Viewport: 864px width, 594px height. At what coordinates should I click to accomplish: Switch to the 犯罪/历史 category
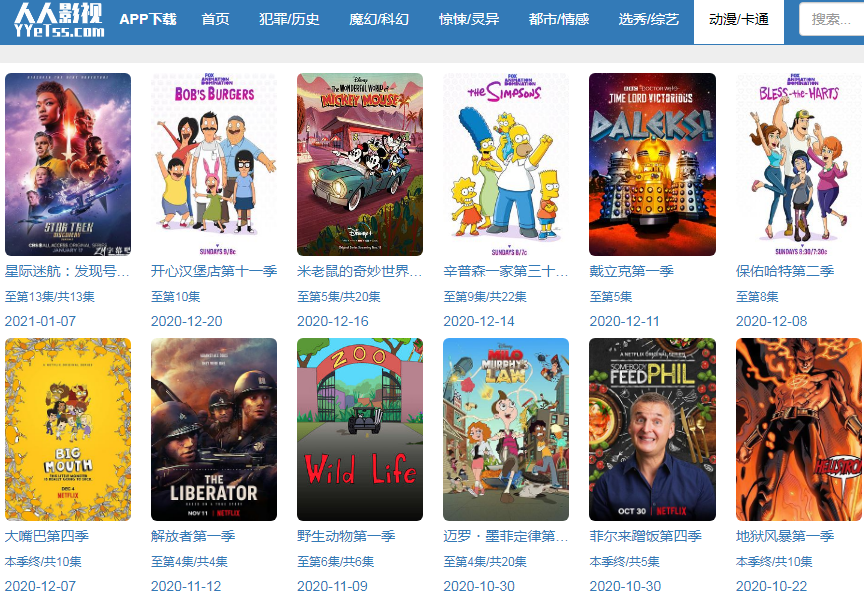pyautogui.click(x=289, y=20)
